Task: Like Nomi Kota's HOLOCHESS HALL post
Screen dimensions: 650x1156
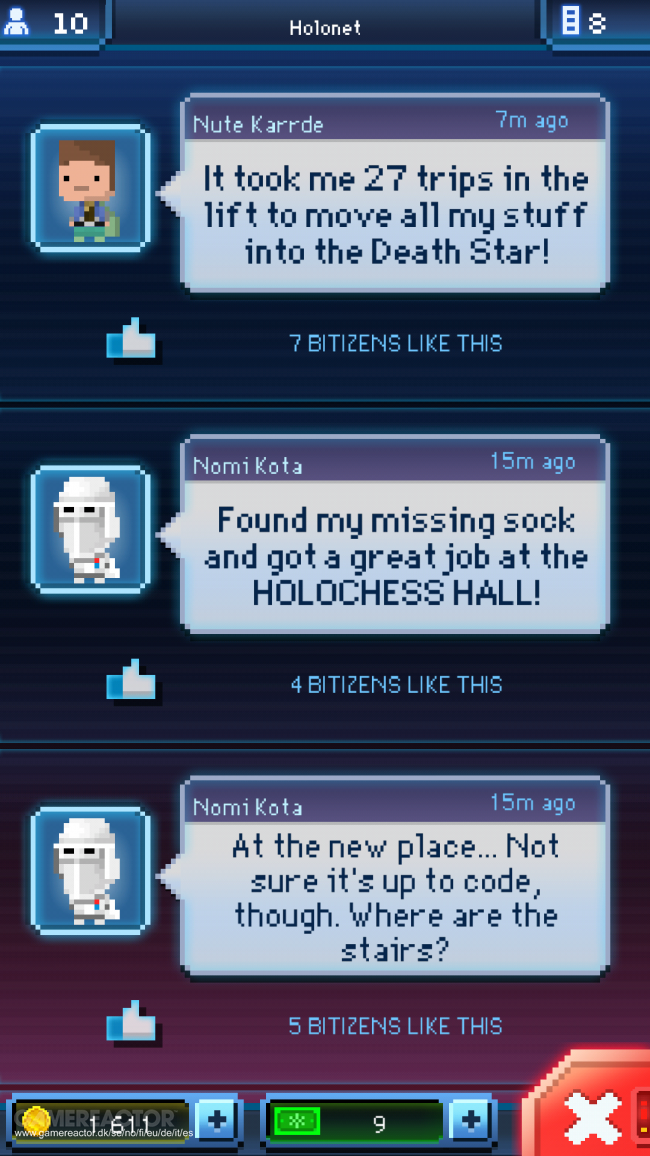Action: click(131, 683)
